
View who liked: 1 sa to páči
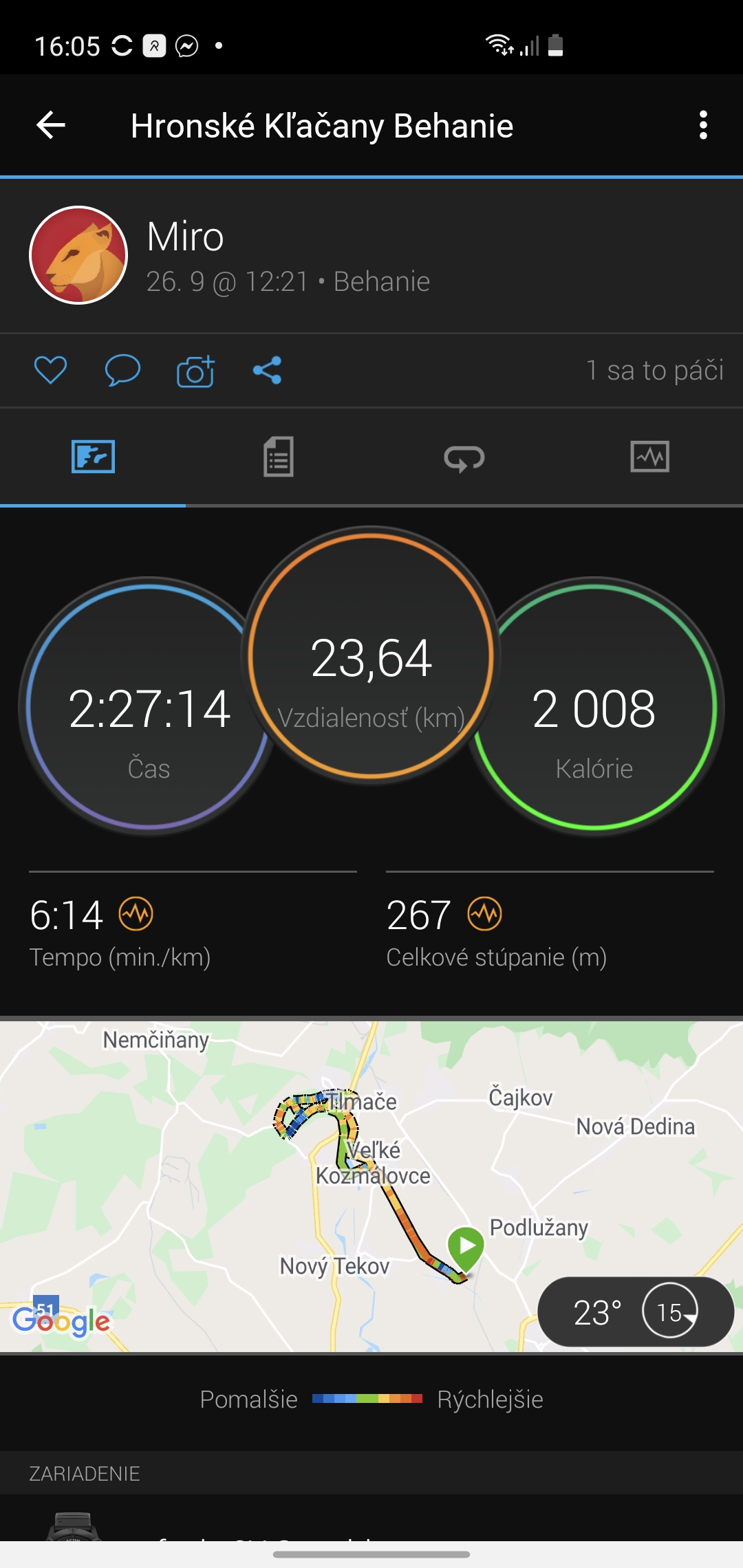654,370
